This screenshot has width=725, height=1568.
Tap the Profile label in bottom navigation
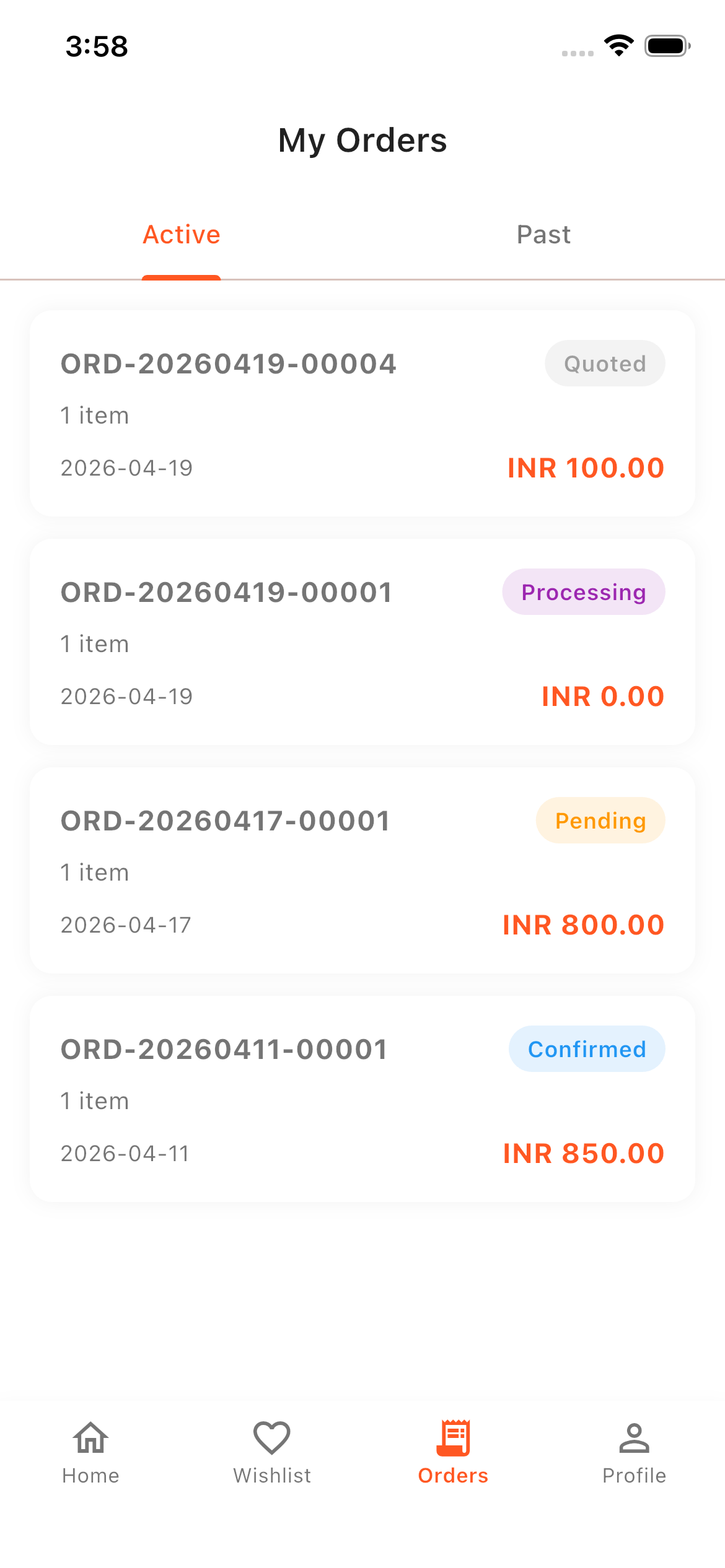tap(633, 1474)
